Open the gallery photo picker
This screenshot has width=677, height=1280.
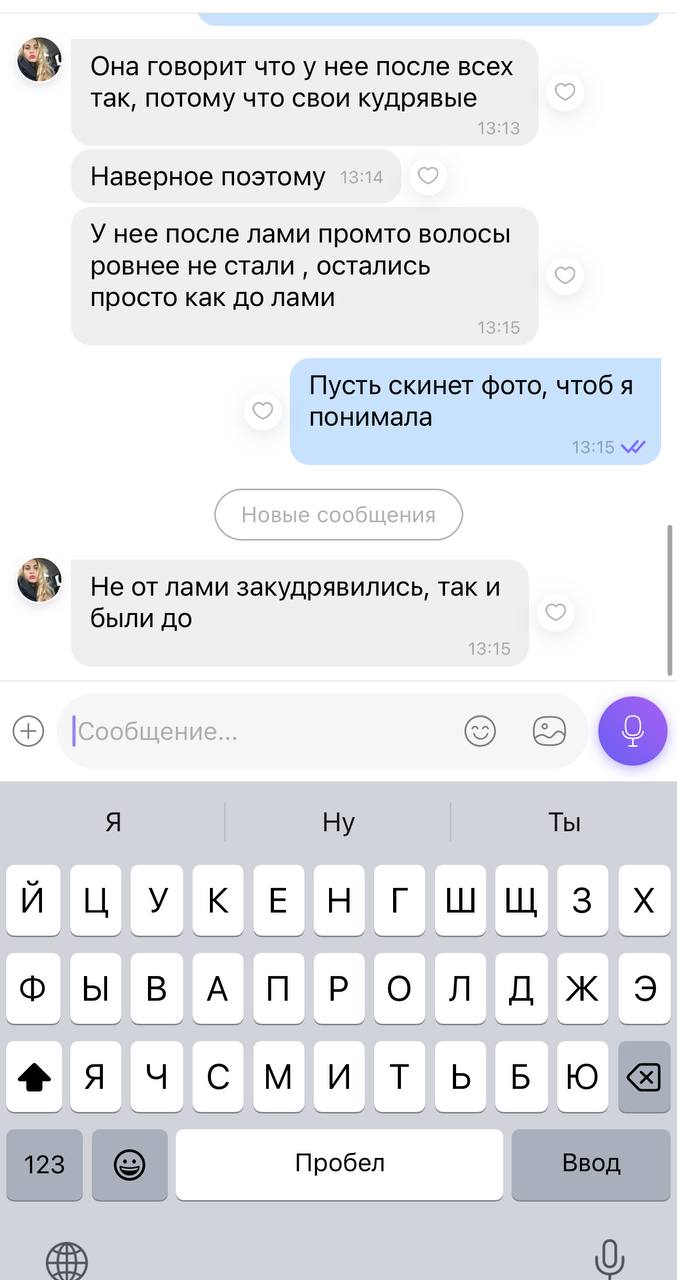click(549, 731)
